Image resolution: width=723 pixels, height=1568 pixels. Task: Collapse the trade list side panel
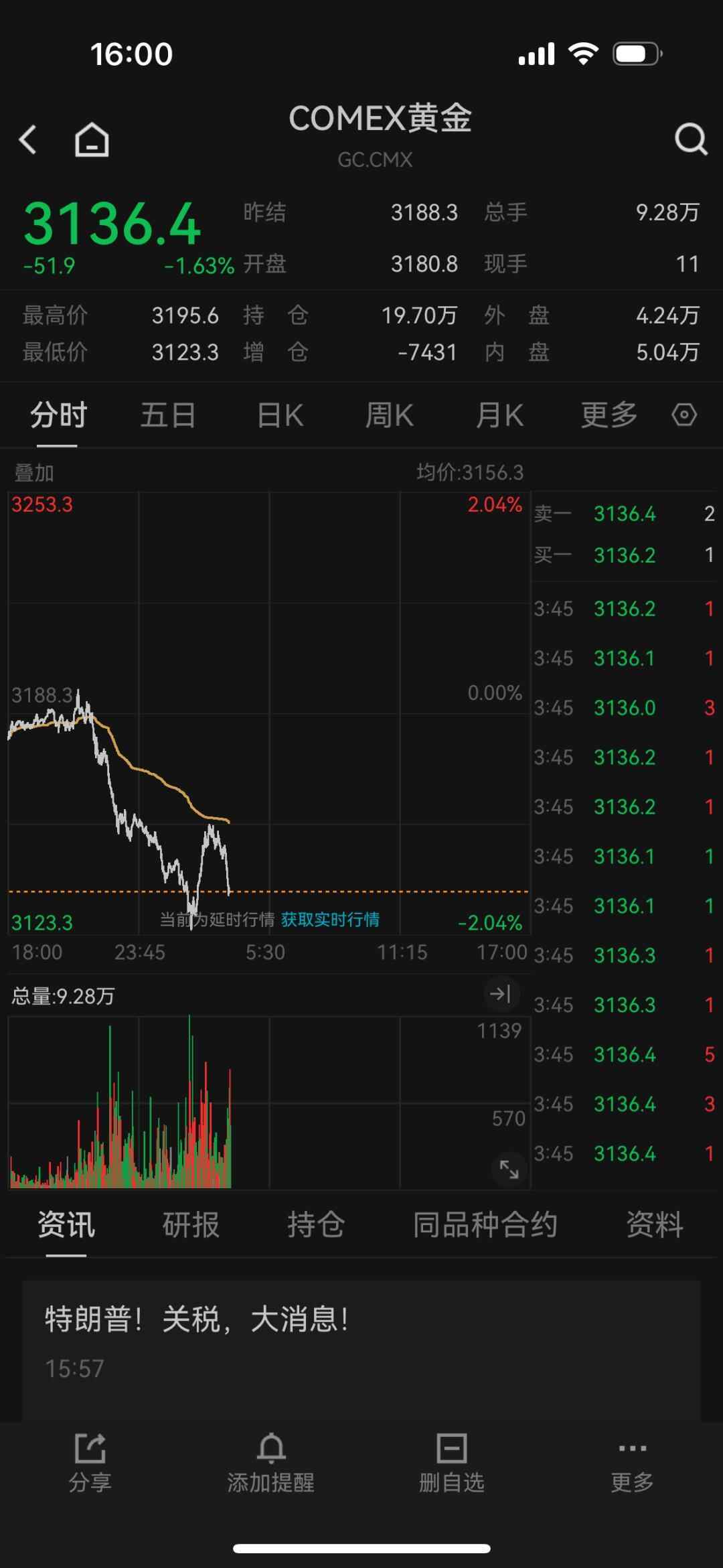point(501,994)
